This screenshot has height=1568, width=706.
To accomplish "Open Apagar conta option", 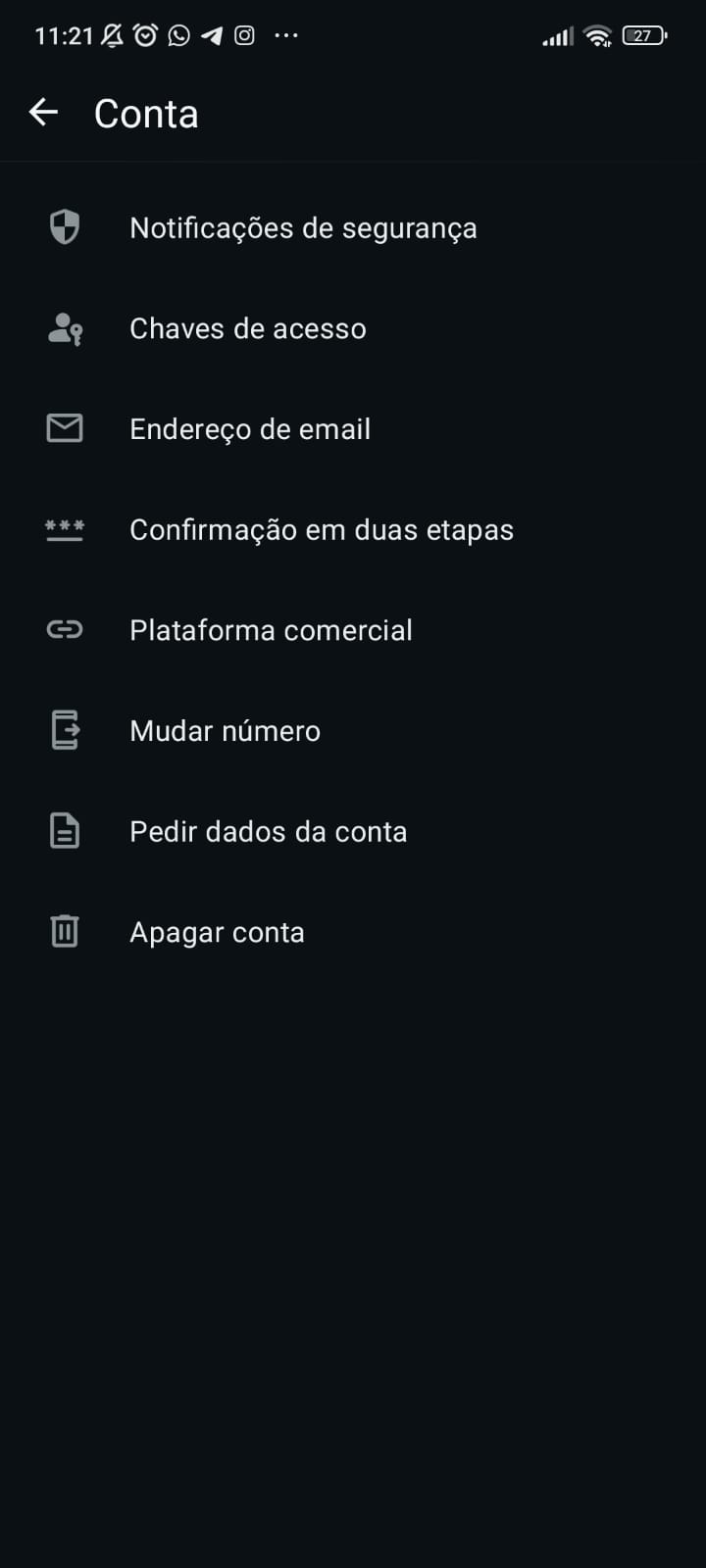I will click(217, 931).
